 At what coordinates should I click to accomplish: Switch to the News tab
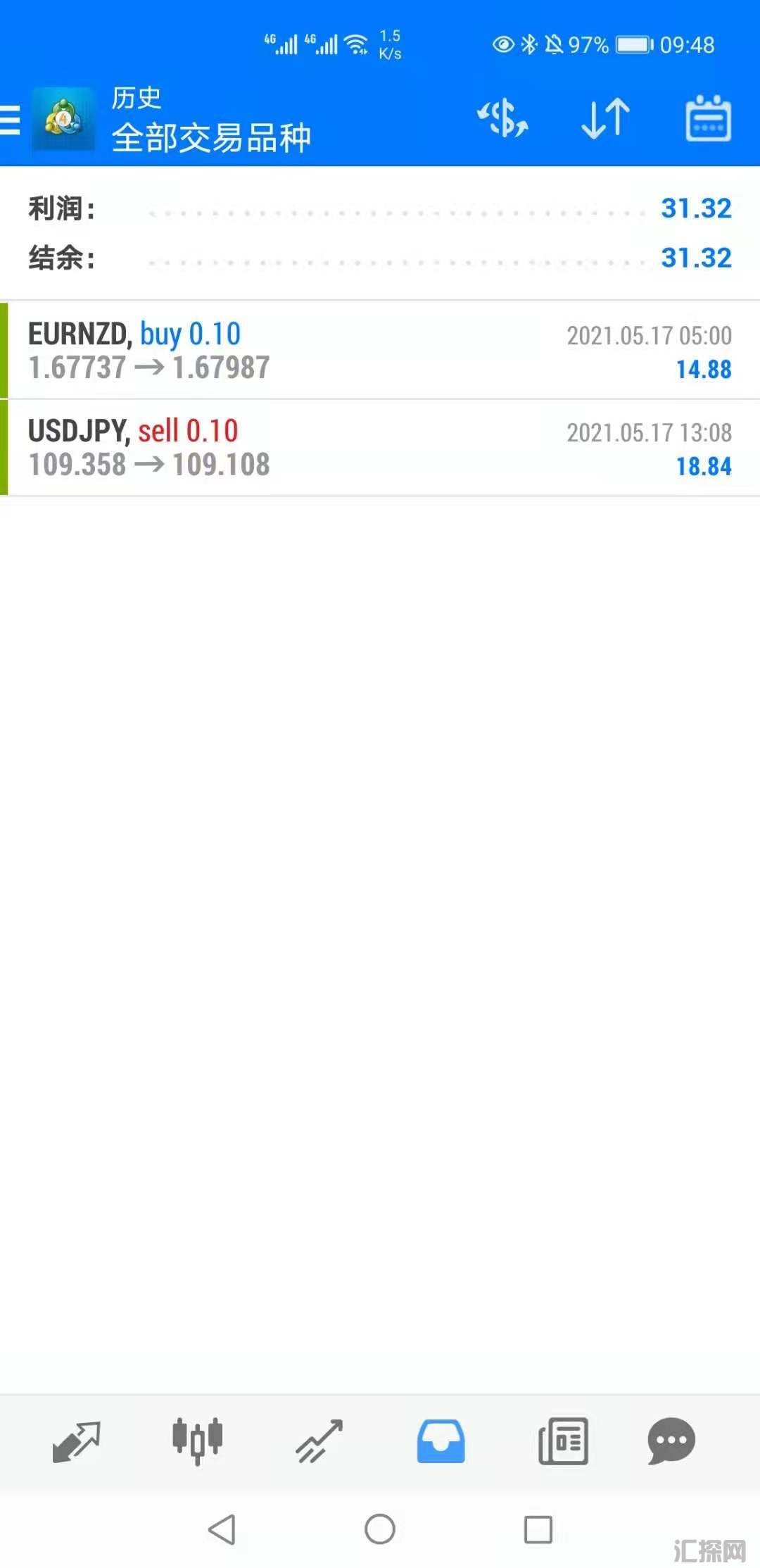(x=563, y=1441)
